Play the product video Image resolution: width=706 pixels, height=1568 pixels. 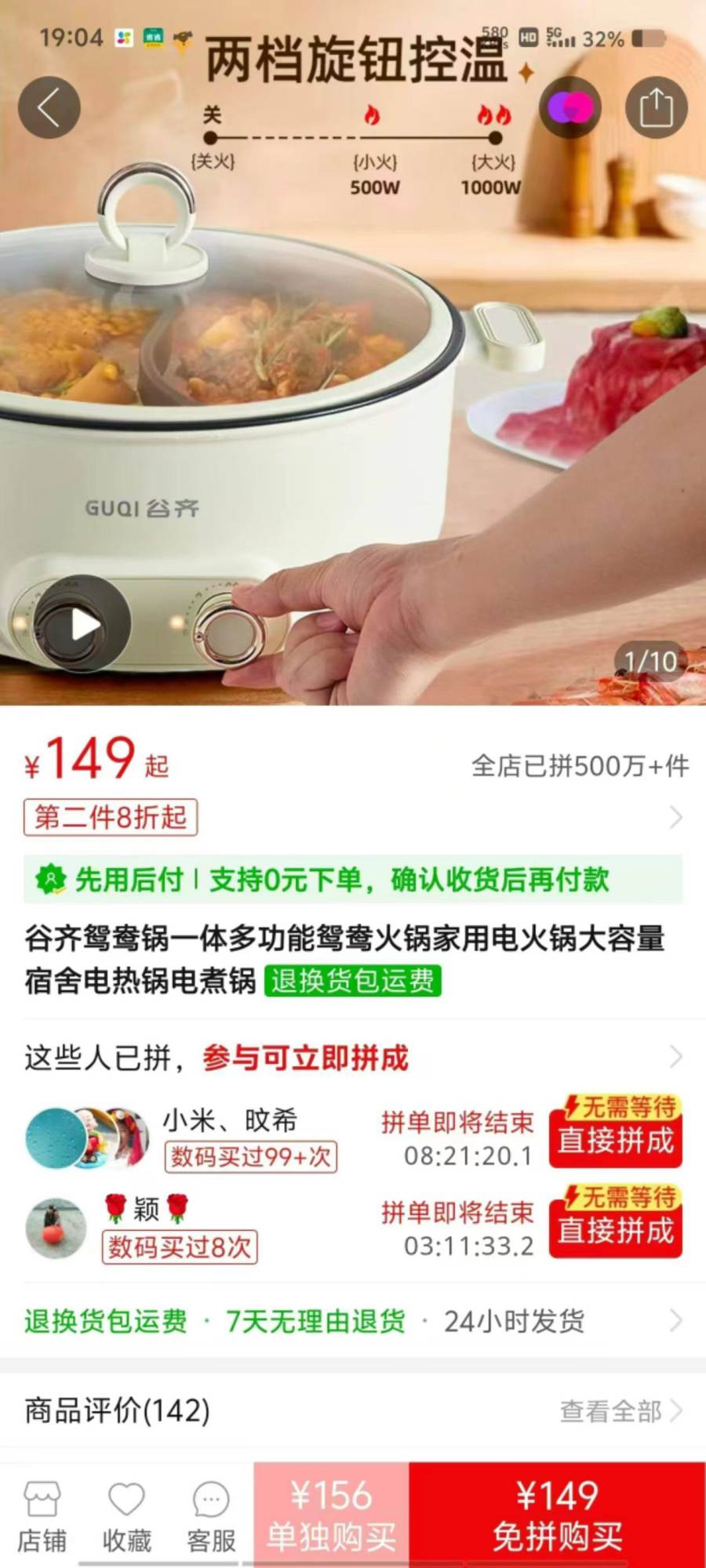pos(83,625)
